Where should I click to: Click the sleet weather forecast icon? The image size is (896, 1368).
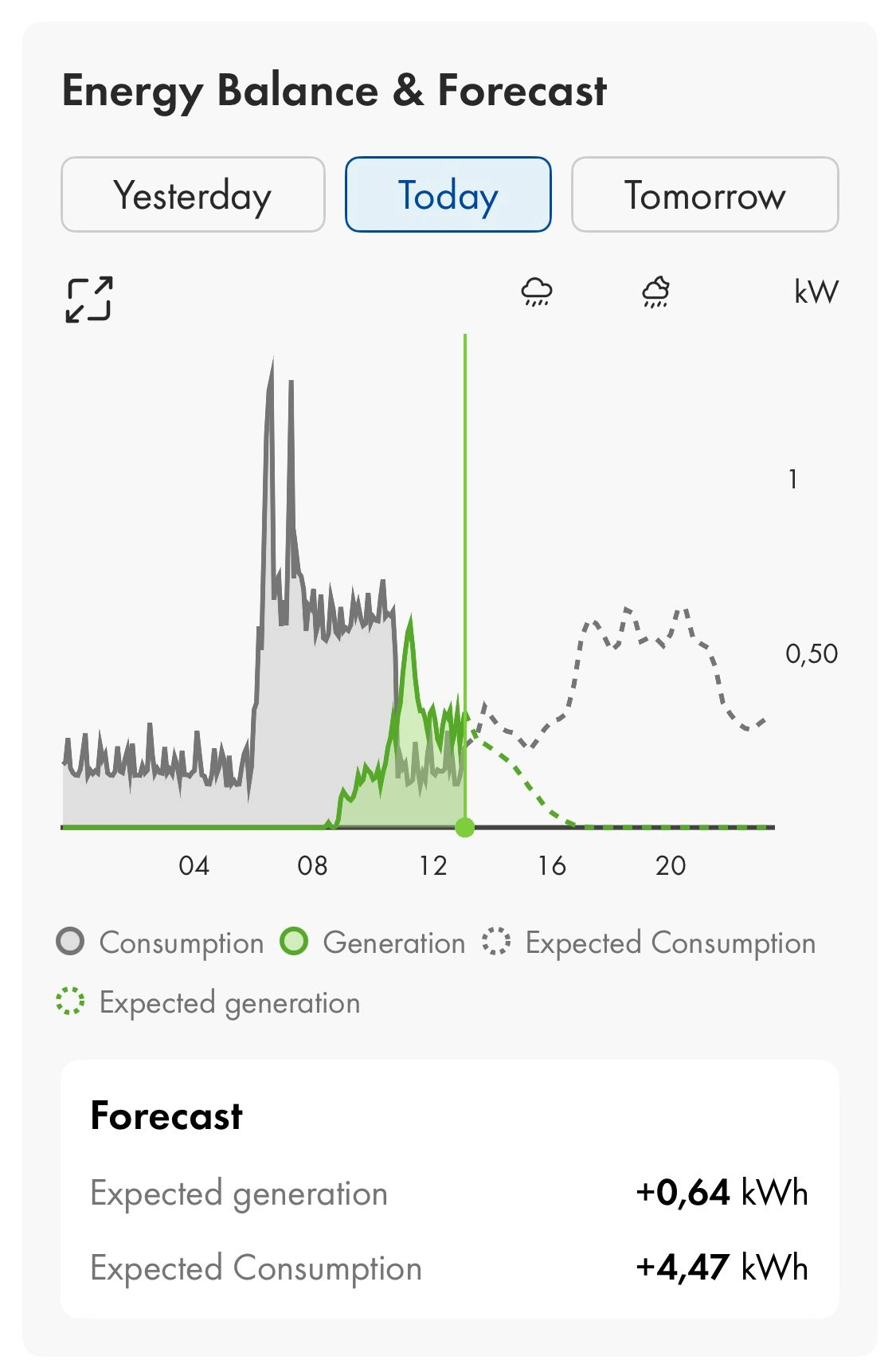point(656,292)
